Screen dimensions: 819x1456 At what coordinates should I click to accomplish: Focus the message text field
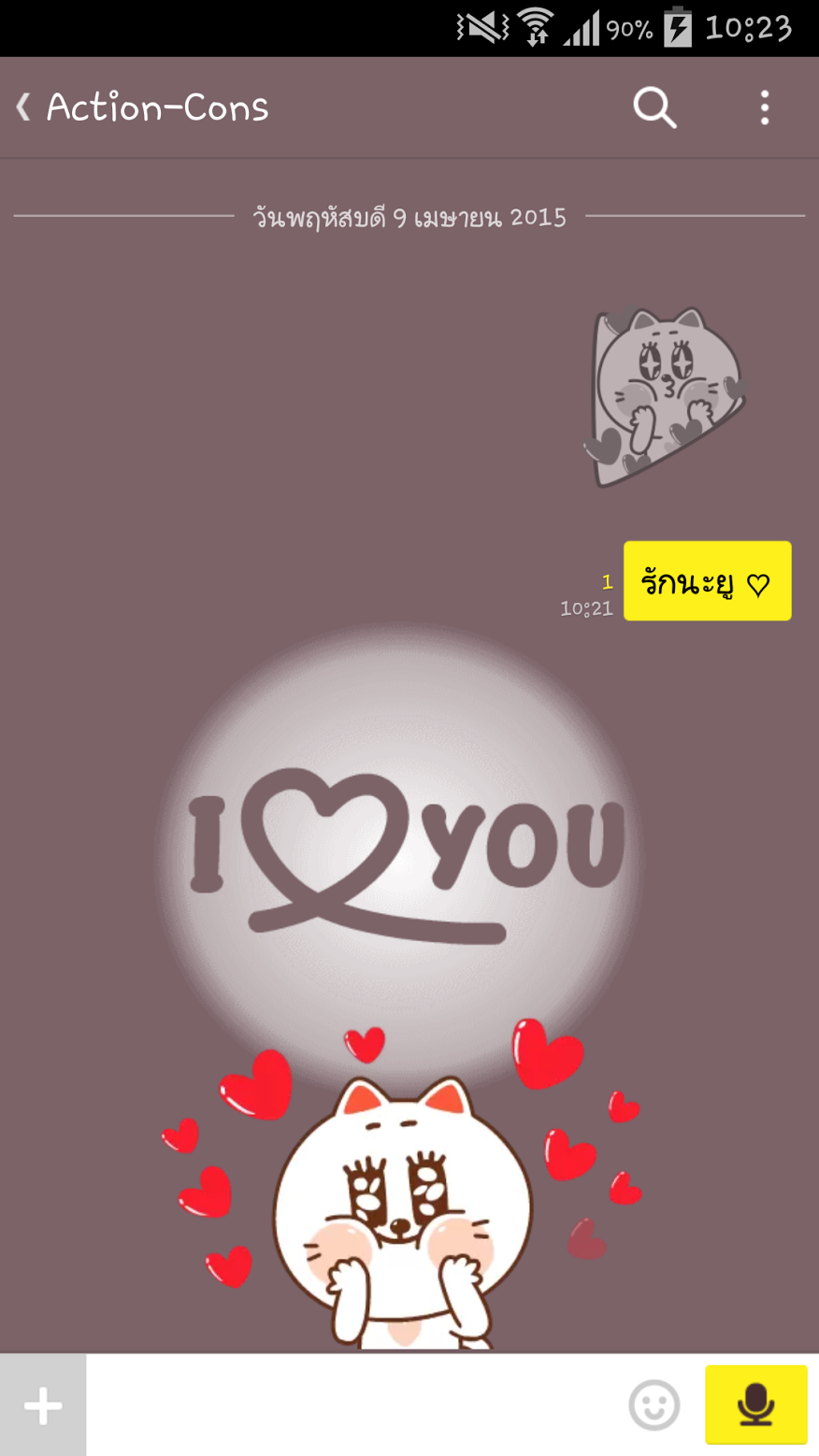(x=355, y=1405)
